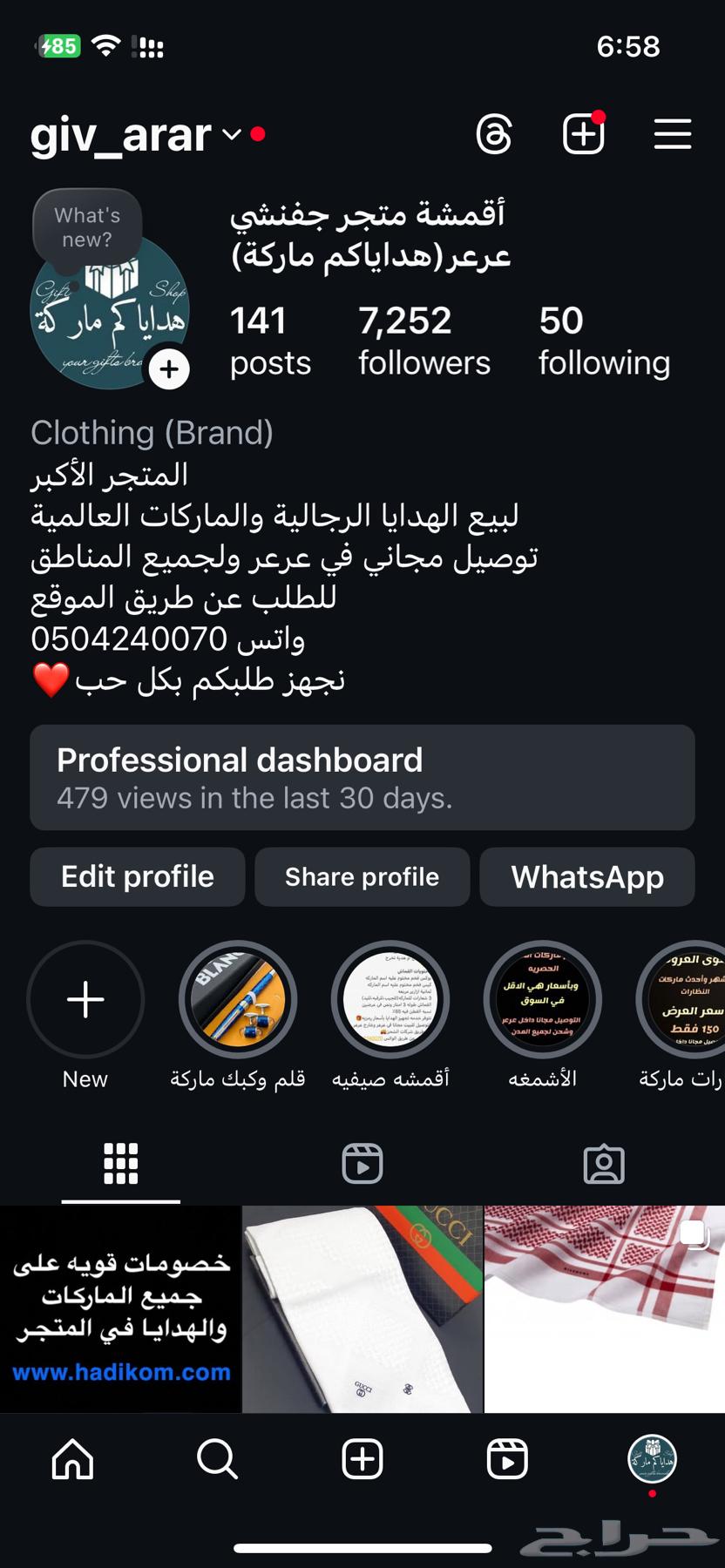Open the WhatsApp contact button
Image resolution: width=725 pixels, height=1568 pixels.
586,877
